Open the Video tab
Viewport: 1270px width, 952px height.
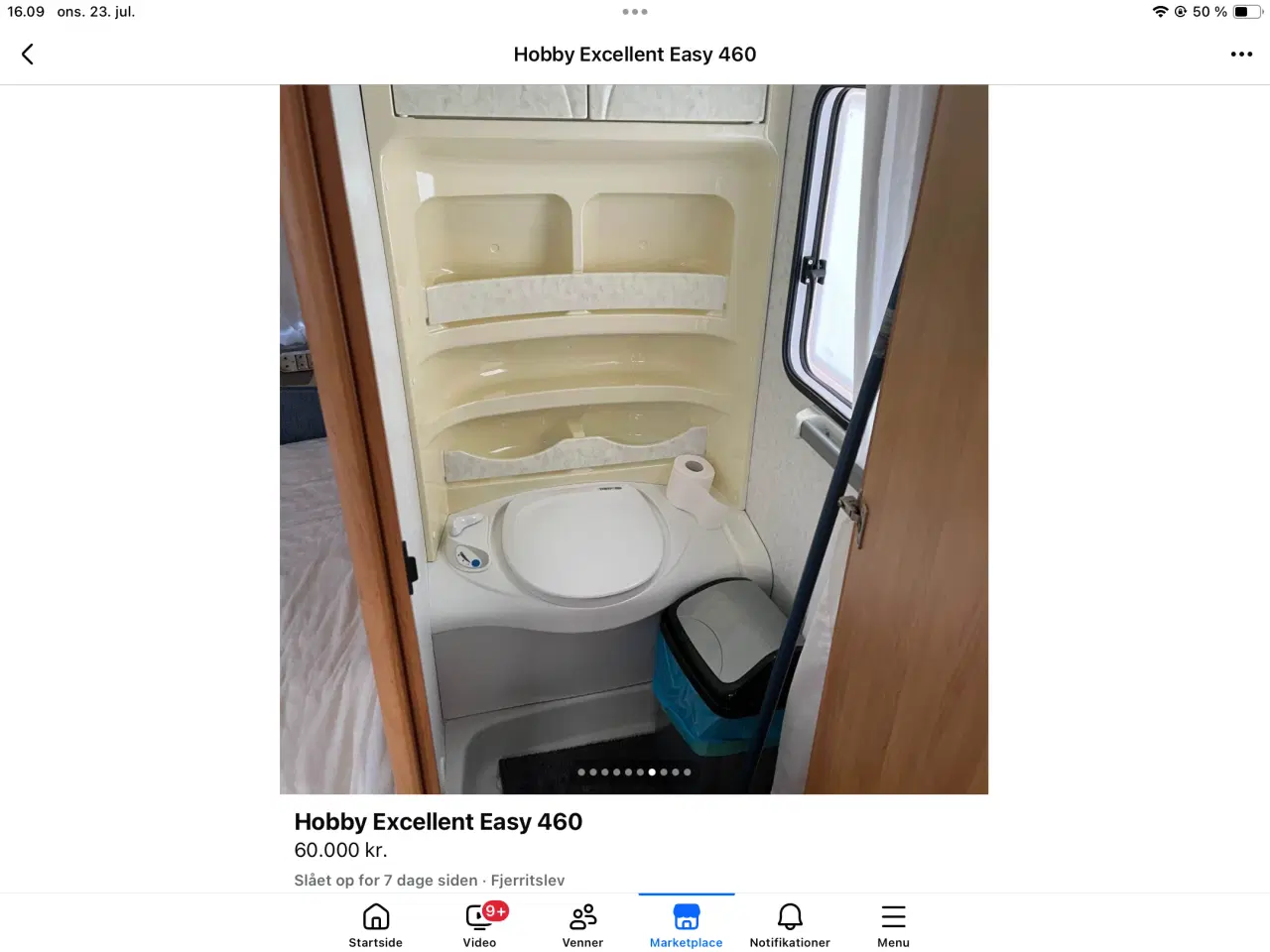480,924
